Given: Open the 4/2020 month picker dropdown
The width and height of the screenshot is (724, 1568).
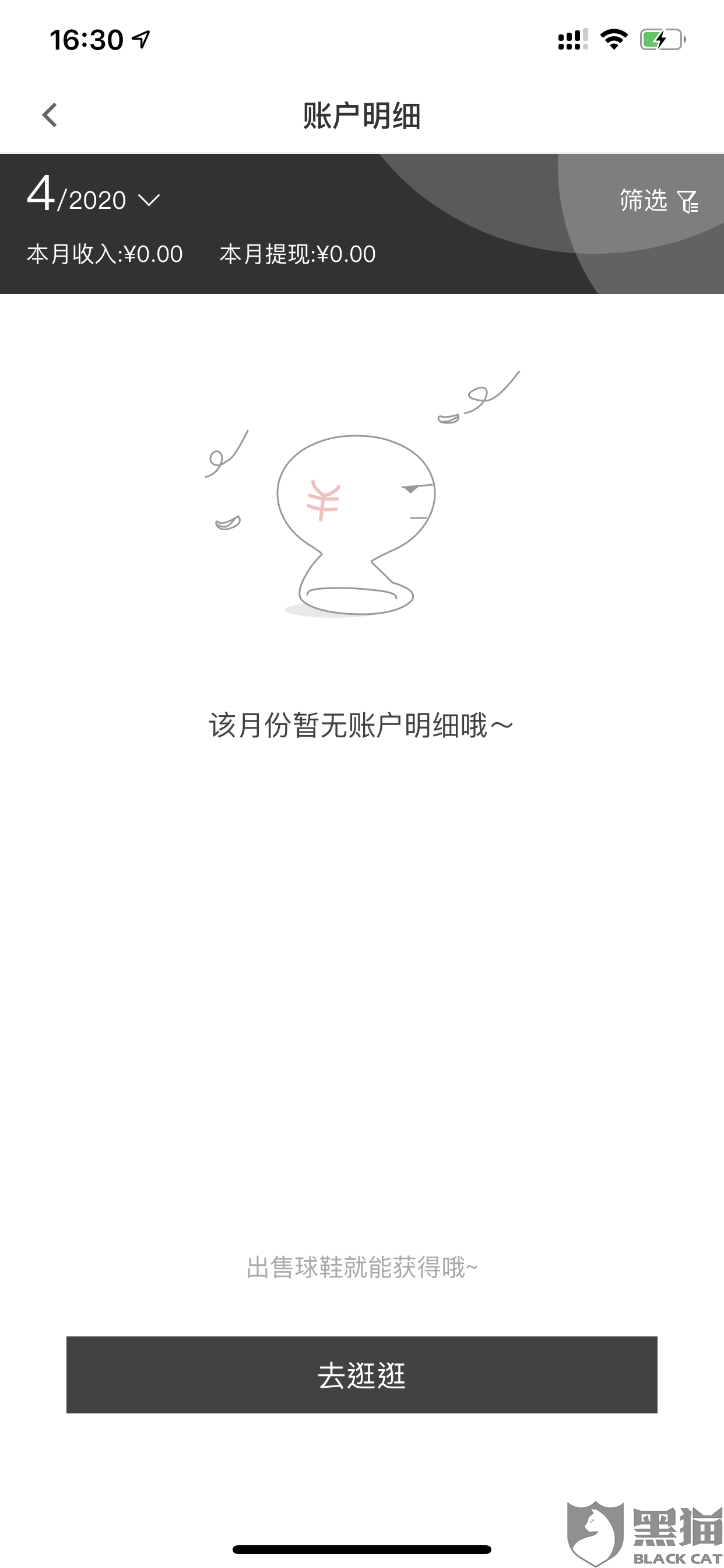Looking at the screenshot, I should click(x=93, y=195).
